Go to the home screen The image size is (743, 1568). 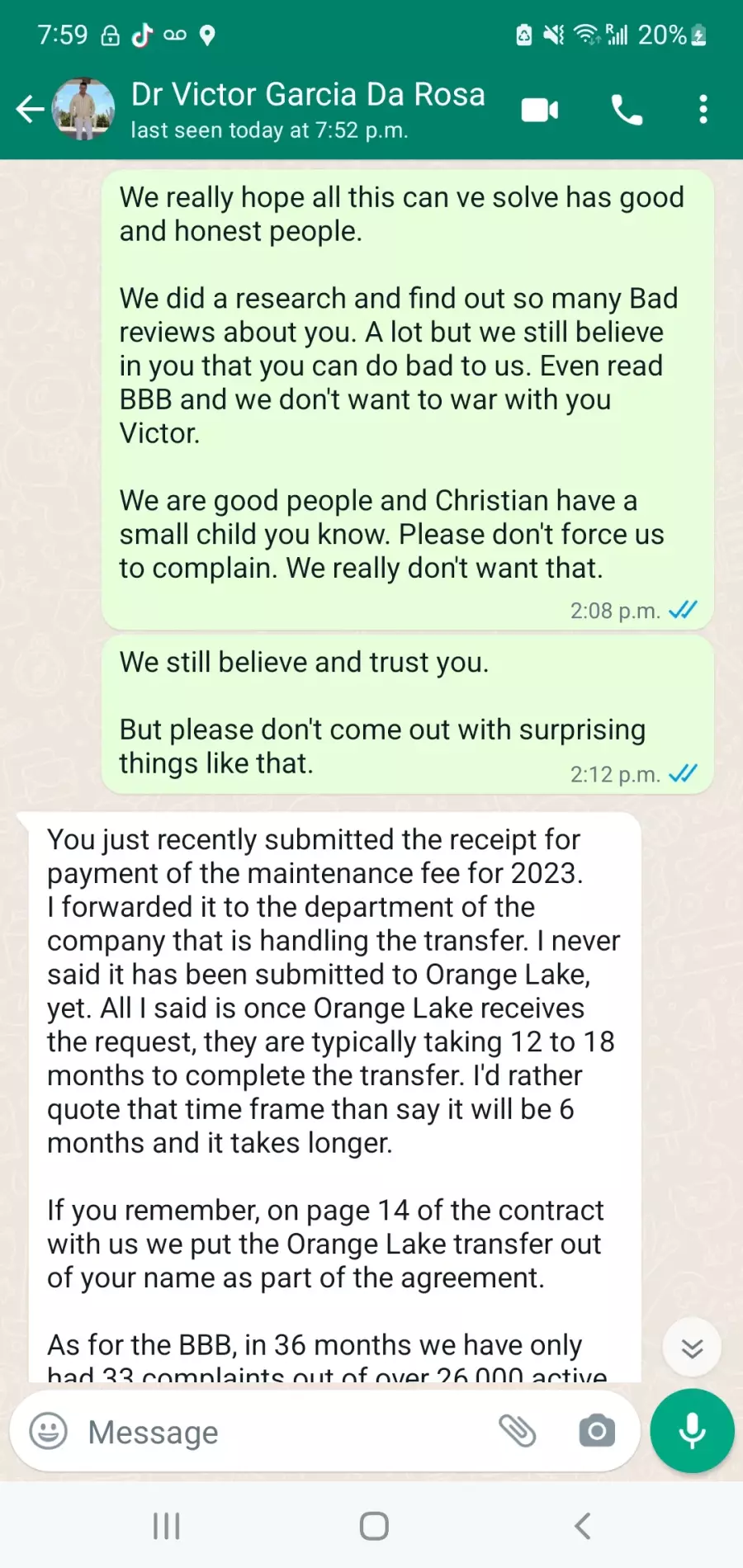[x=374, y=1526]
